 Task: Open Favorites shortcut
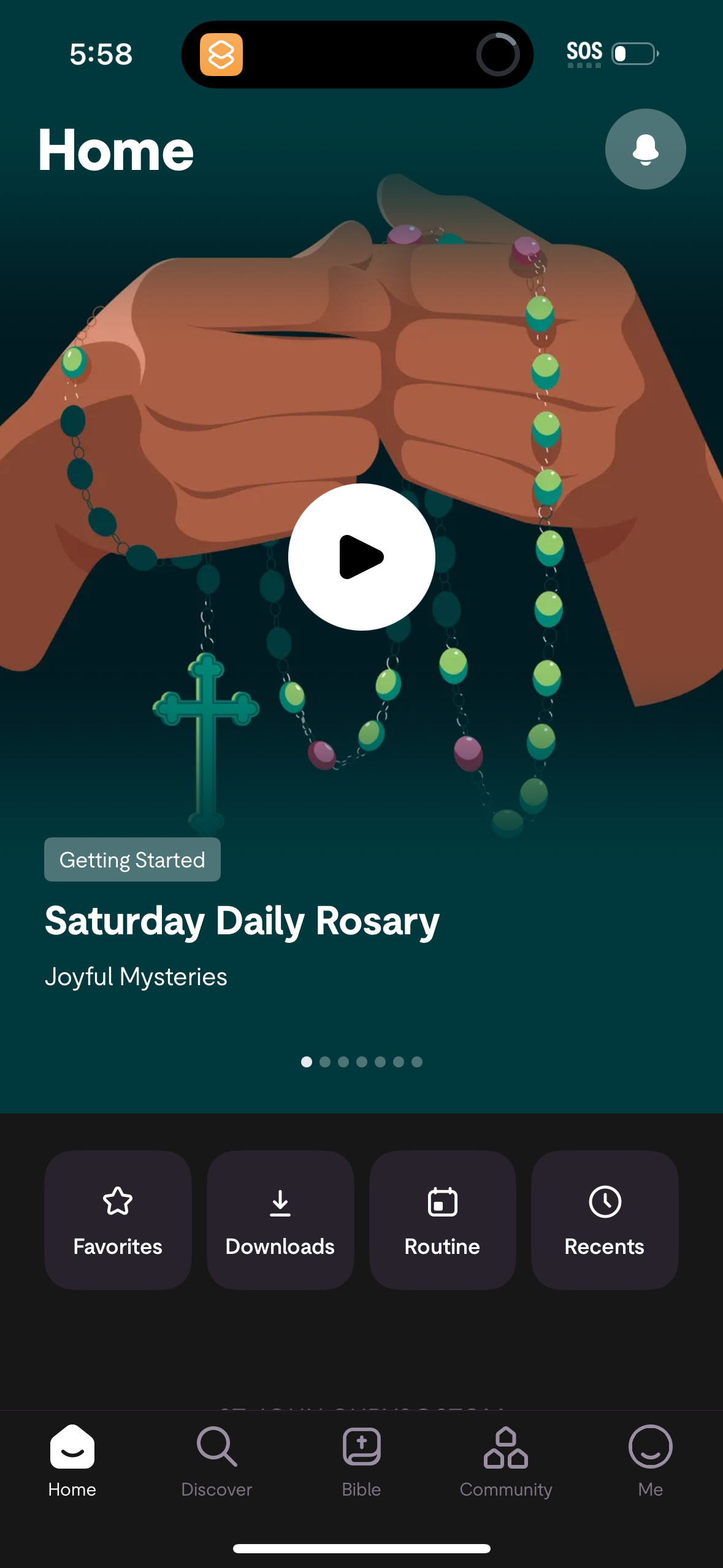click(118, 1220)
